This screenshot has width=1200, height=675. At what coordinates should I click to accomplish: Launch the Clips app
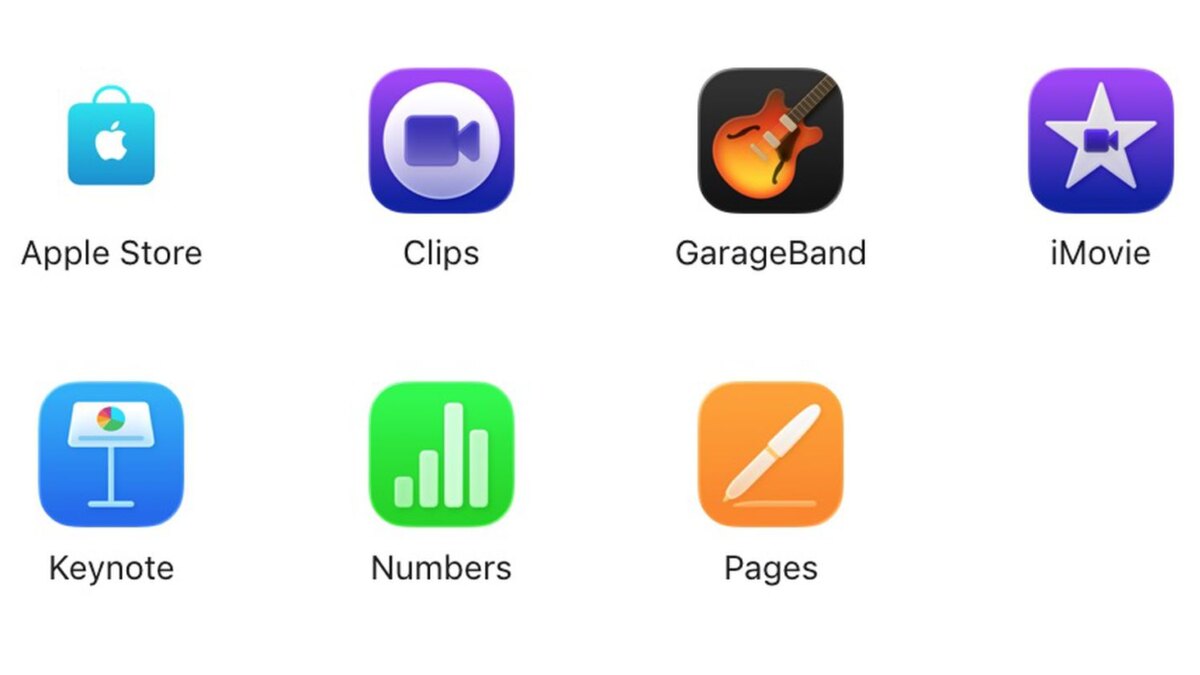tap(441, 140)
